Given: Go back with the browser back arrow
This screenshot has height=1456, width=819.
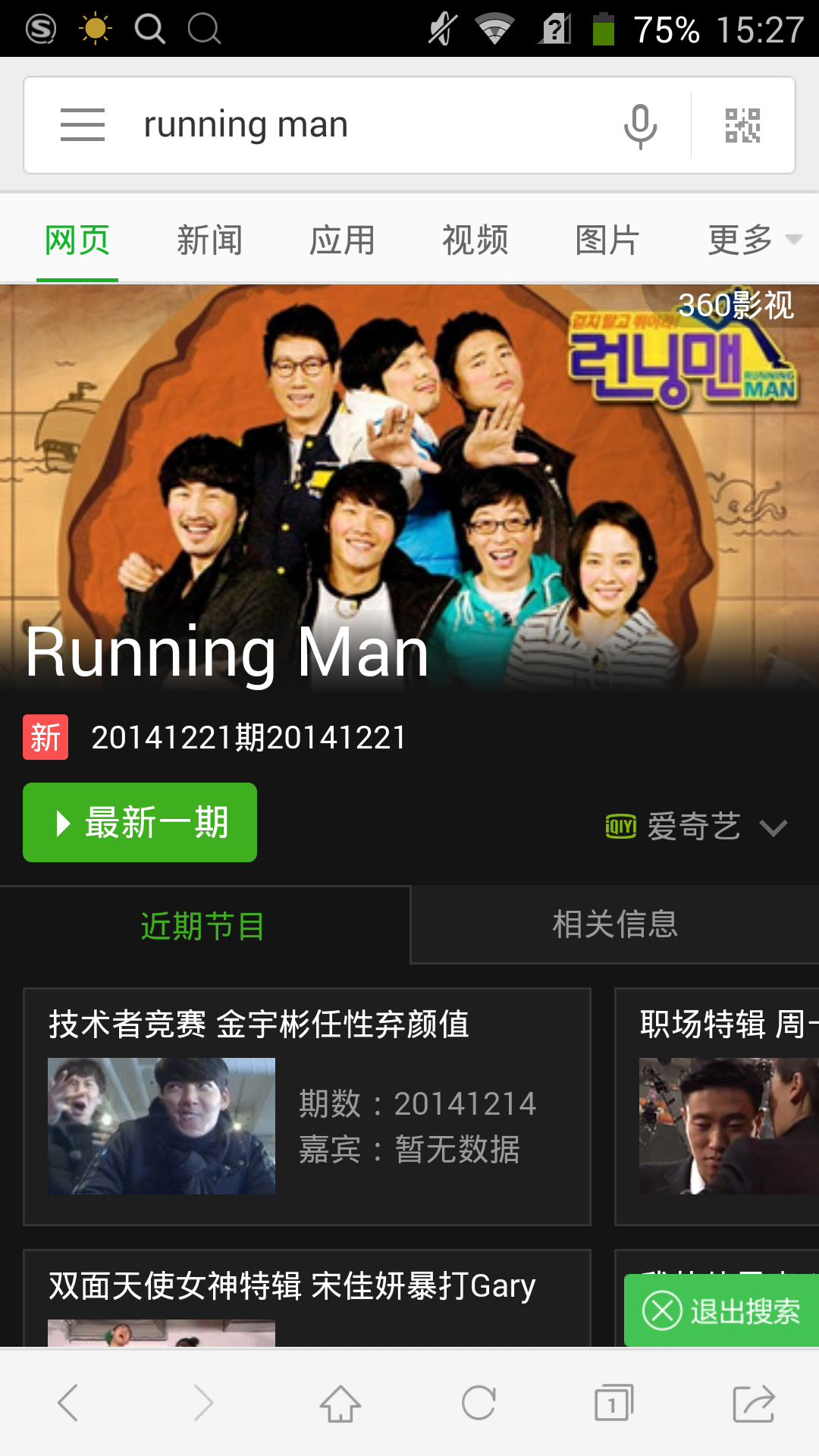Looking at the screenshot, I should click(68, 1403).
